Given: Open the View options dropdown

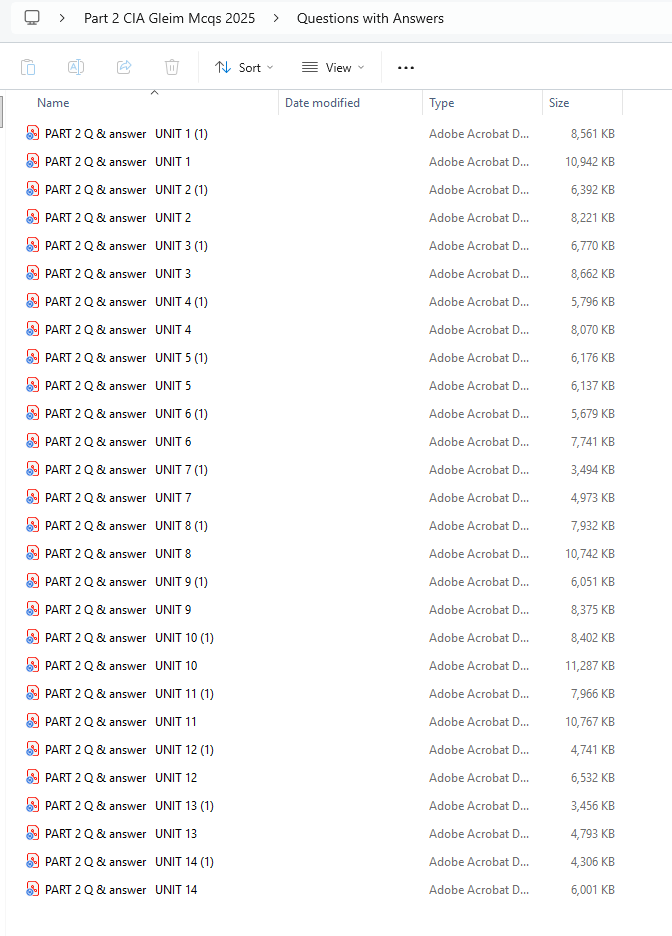Looking at the screenshot, I should 333,67.
